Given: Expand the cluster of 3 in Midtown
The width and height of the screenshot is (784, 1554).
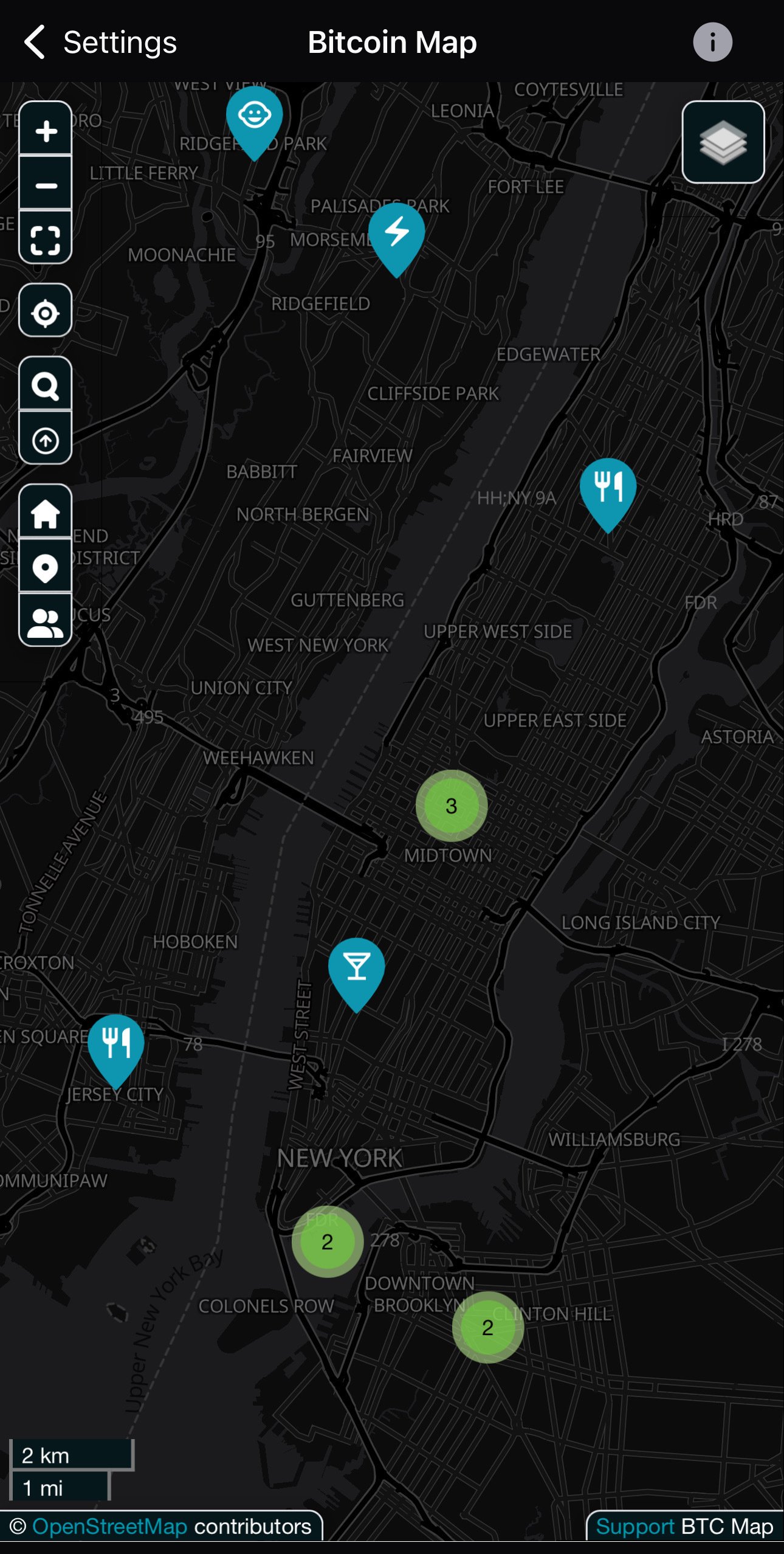Looking at the screenshot, I should [451, 806].
